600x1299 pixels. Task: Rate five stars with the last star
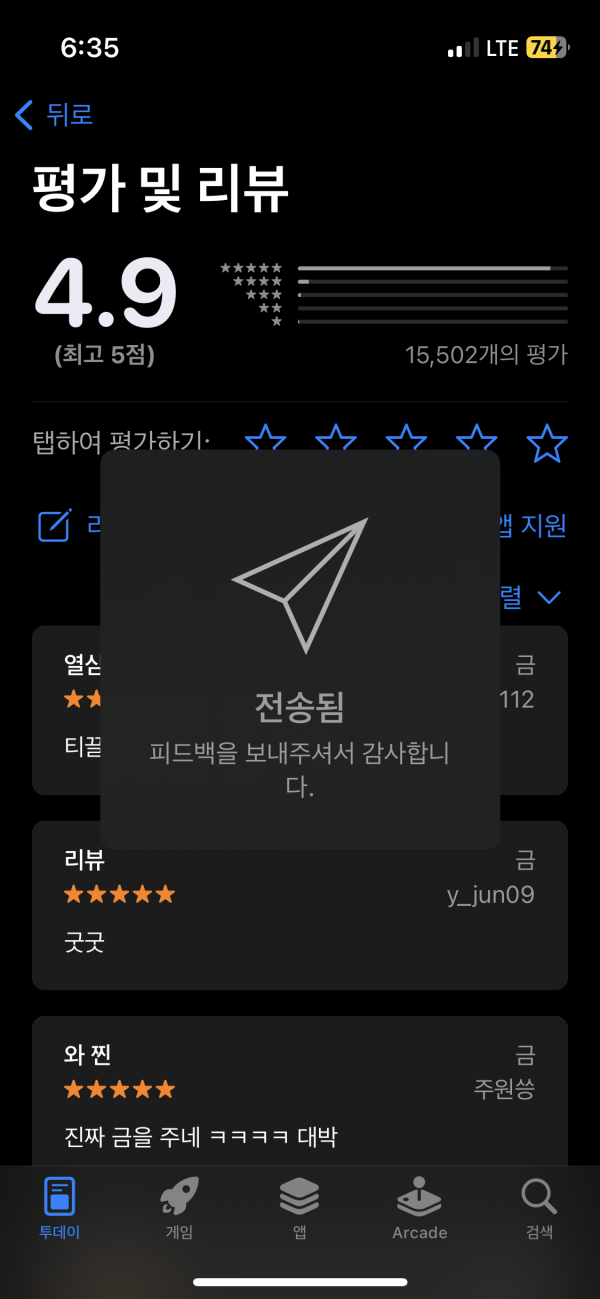[547, 443]
